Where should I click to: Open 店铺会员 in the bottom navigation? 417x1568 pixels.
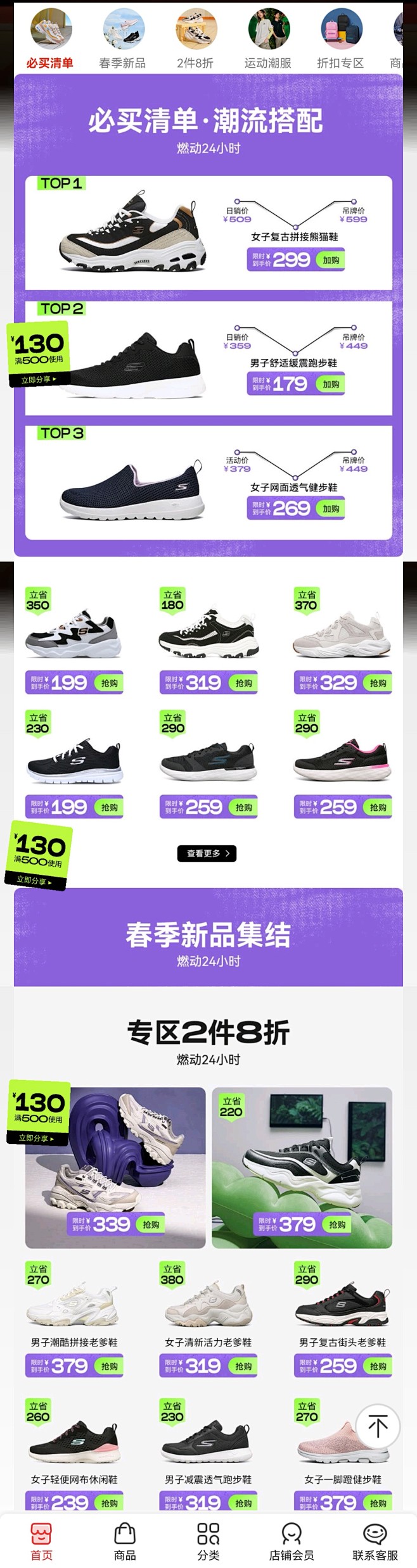pyautogui.click(x=292, y=1541)
